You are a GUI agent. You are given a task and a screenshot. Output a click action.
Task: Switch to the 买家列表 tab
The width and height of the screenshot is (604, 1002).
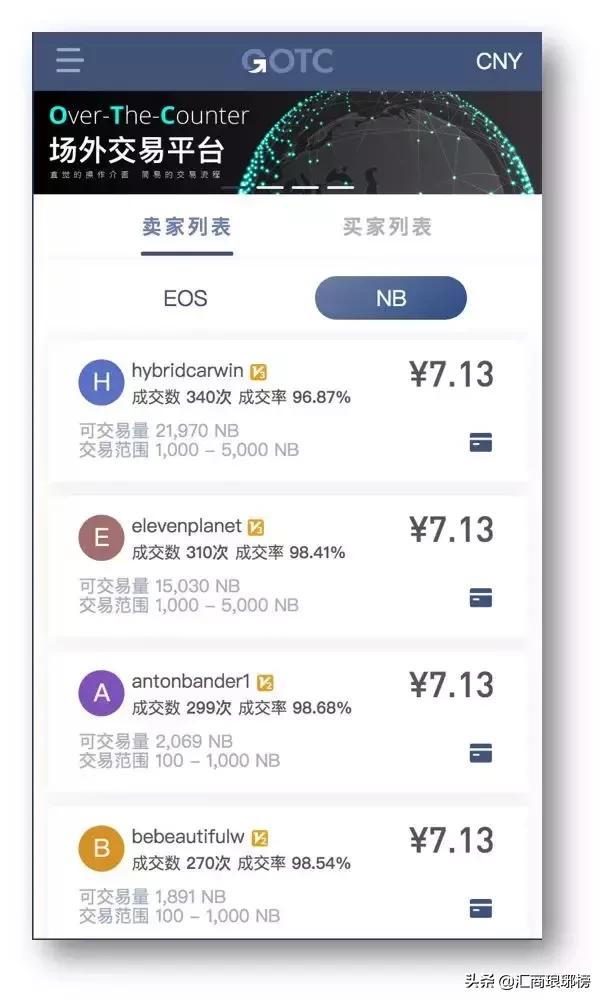[x=387, y=227]
